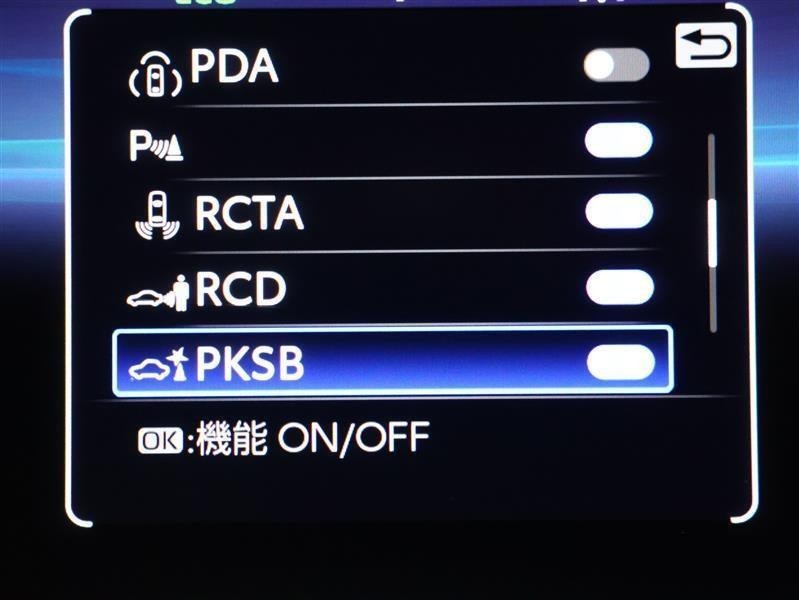Viewport: 799px width, 600px height.
Task: Toggle the PKSB switch
Action: coord(620,362)
